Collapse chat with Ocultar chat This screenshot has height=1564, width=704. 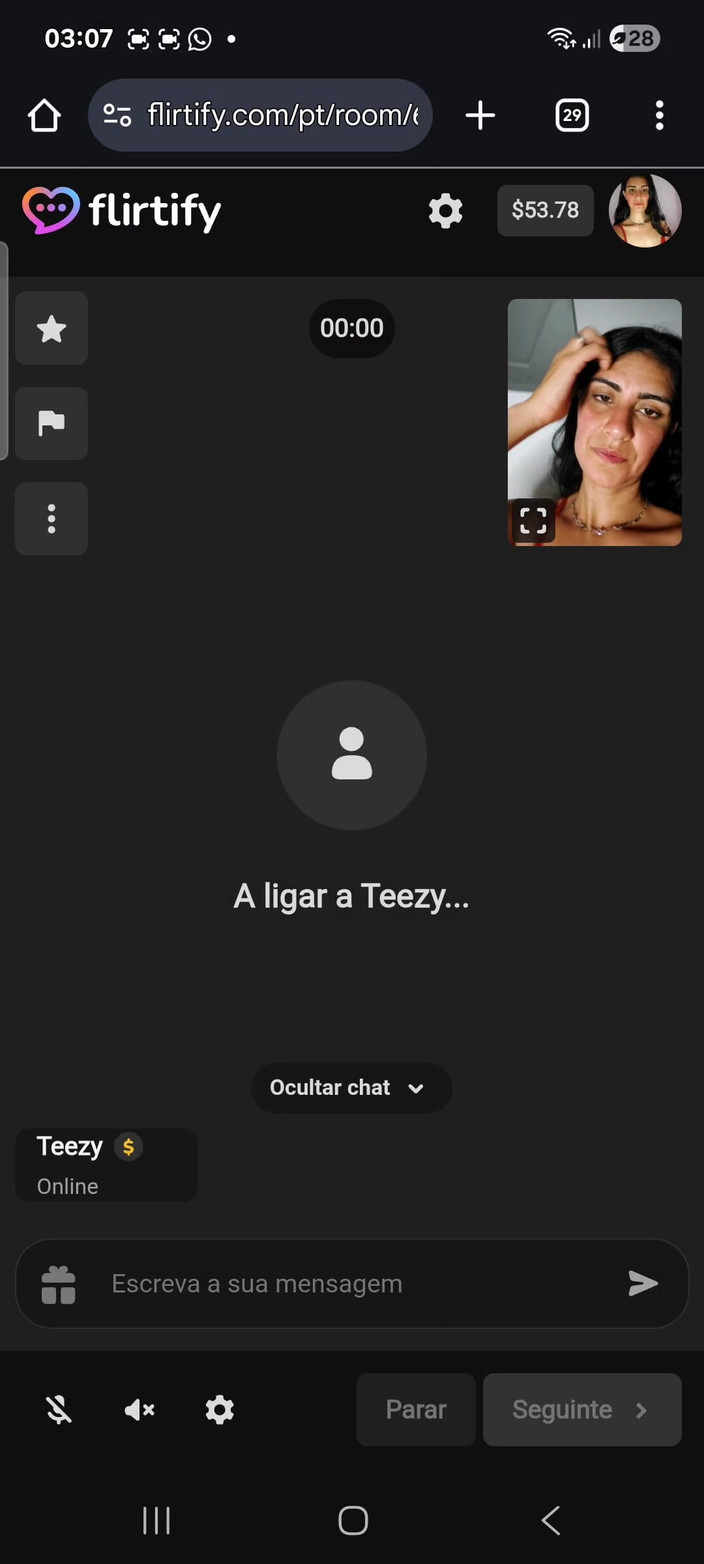[351, 1088]
